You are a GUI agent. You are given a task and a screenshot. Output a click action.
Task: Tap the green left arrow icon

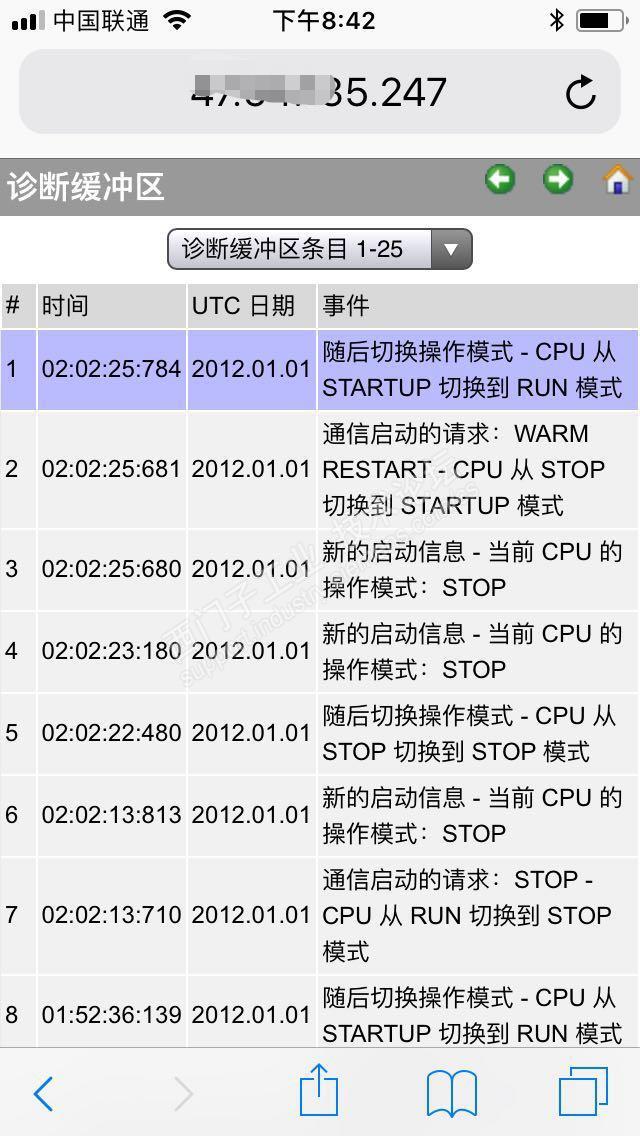click(500, 180)
